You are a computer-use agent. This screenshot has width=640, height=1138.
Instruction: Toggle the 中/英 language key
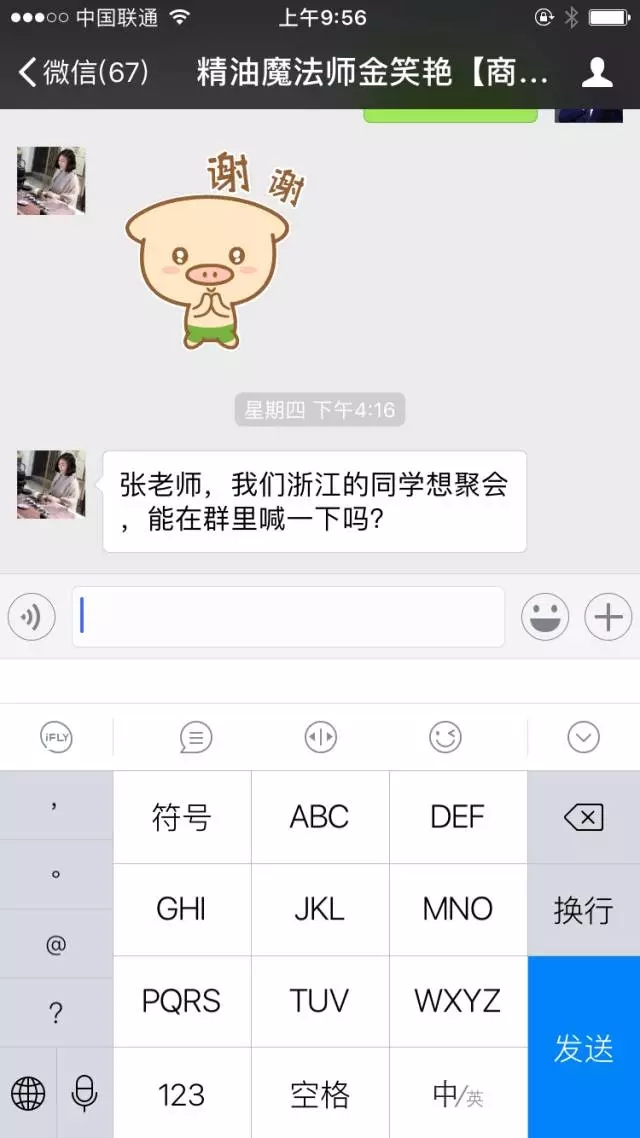pyautogui.click(x=459, y=1094)
